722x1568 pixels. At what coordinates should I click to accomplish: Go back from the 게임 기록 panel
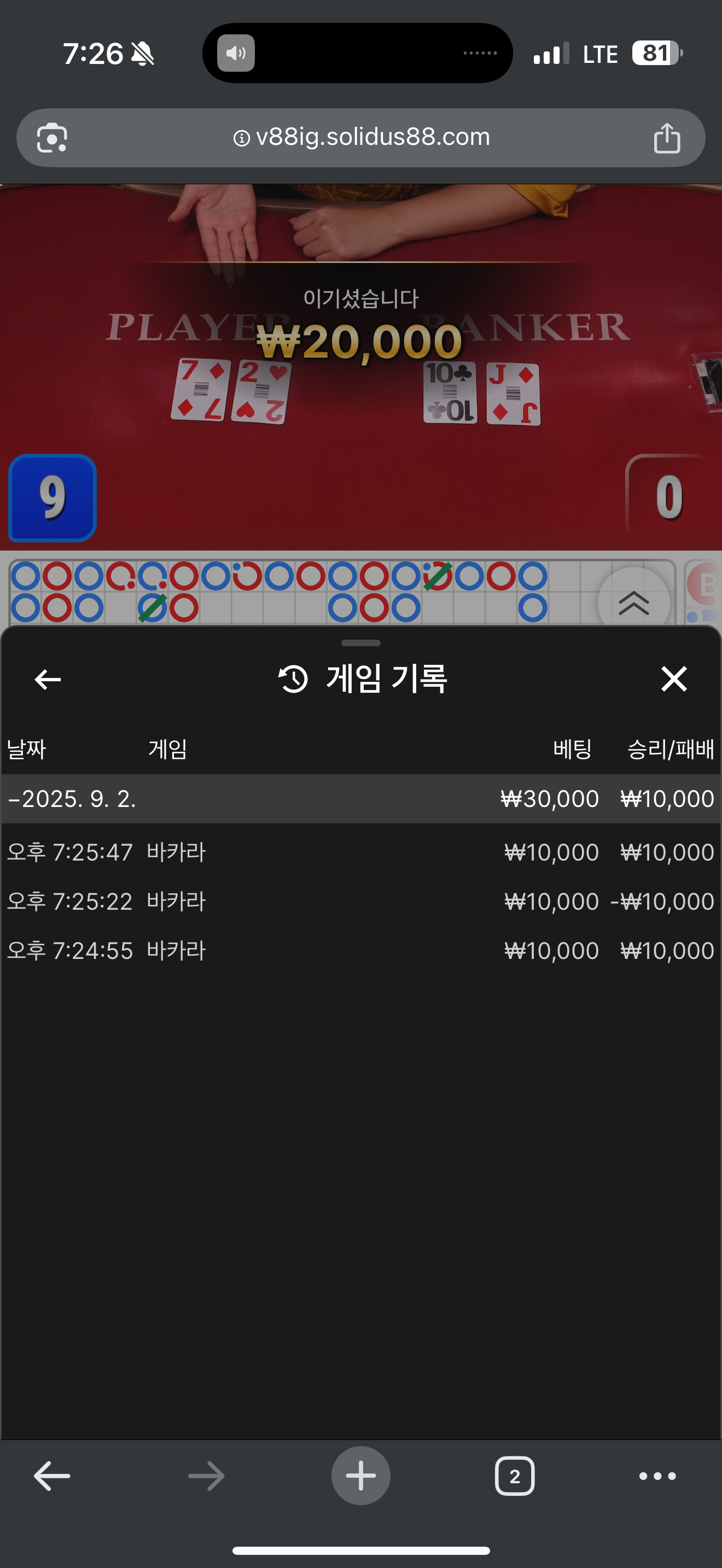pos(48,680)
